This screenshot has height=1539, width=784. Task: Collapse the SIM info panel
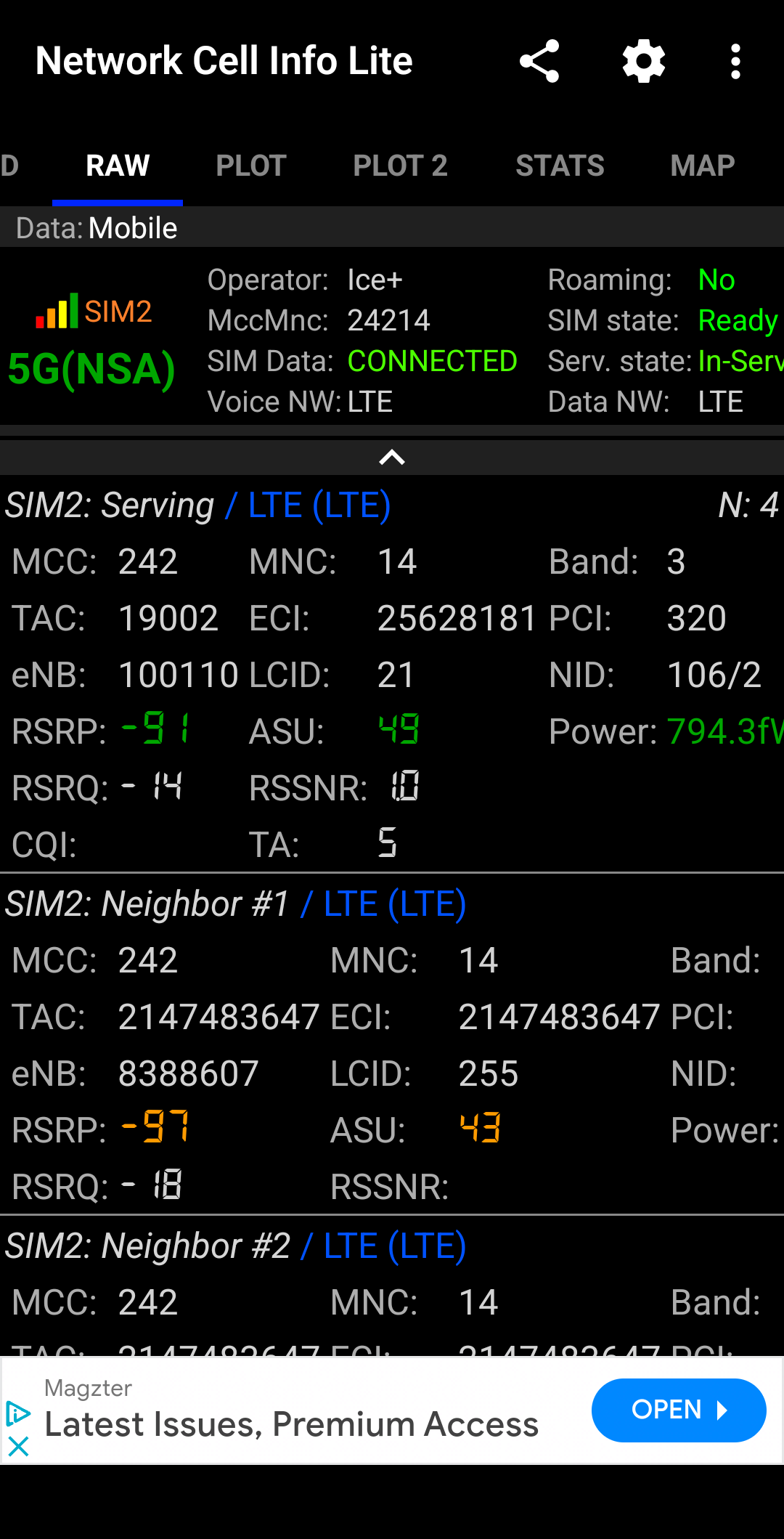tap(392, 458)
